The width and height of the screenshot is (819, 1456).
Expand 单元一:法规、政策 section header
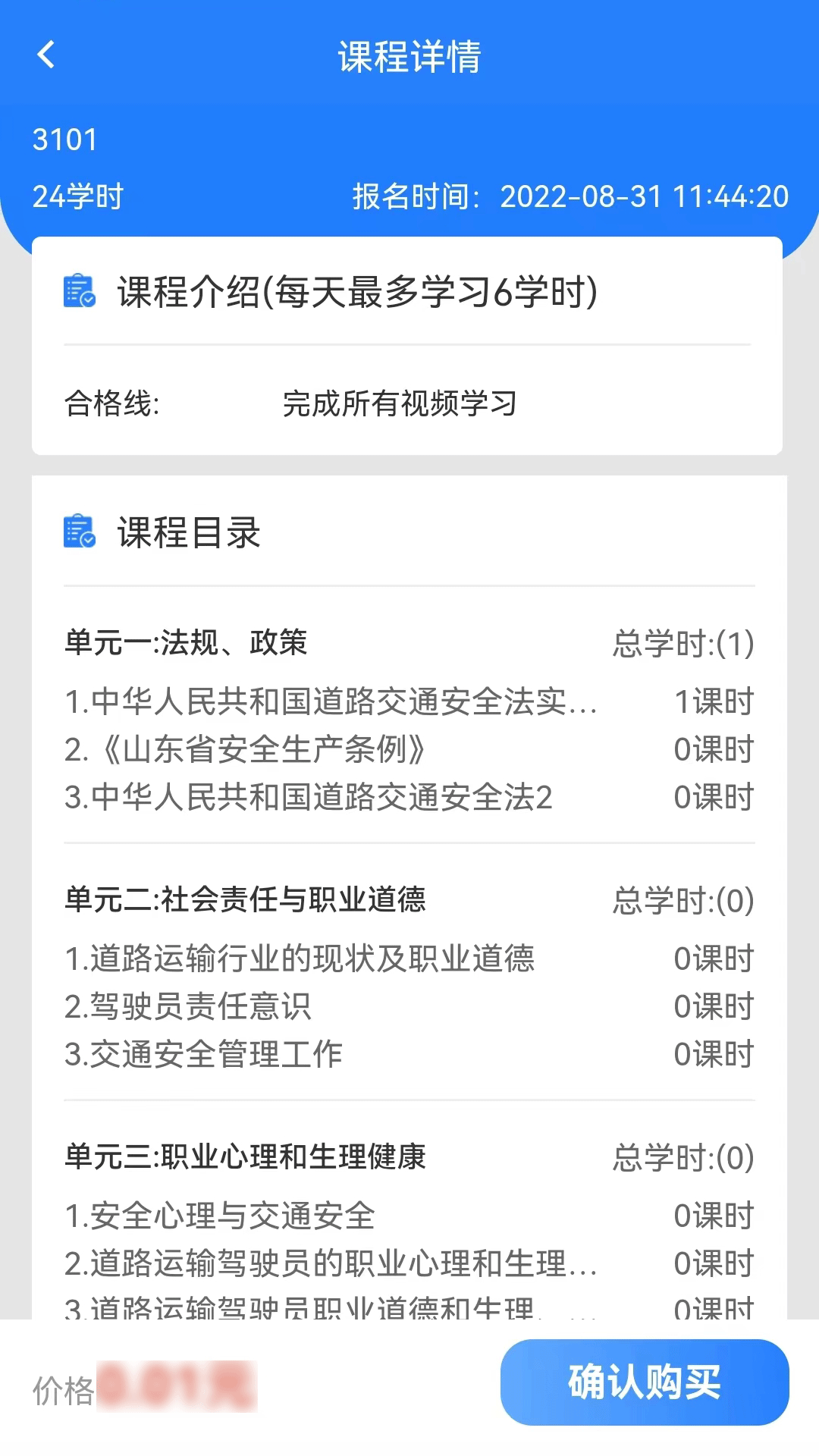187,643
